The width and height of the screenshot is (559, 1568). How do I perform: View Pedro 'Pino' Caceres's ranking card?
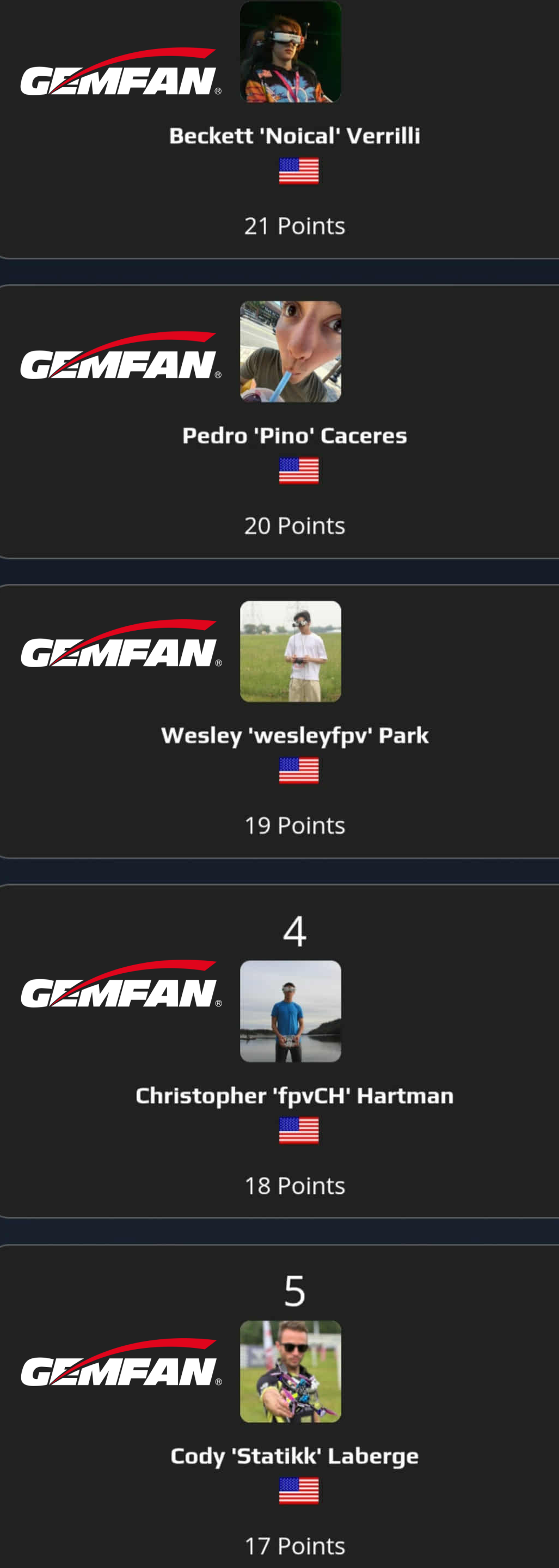point(294,435)
